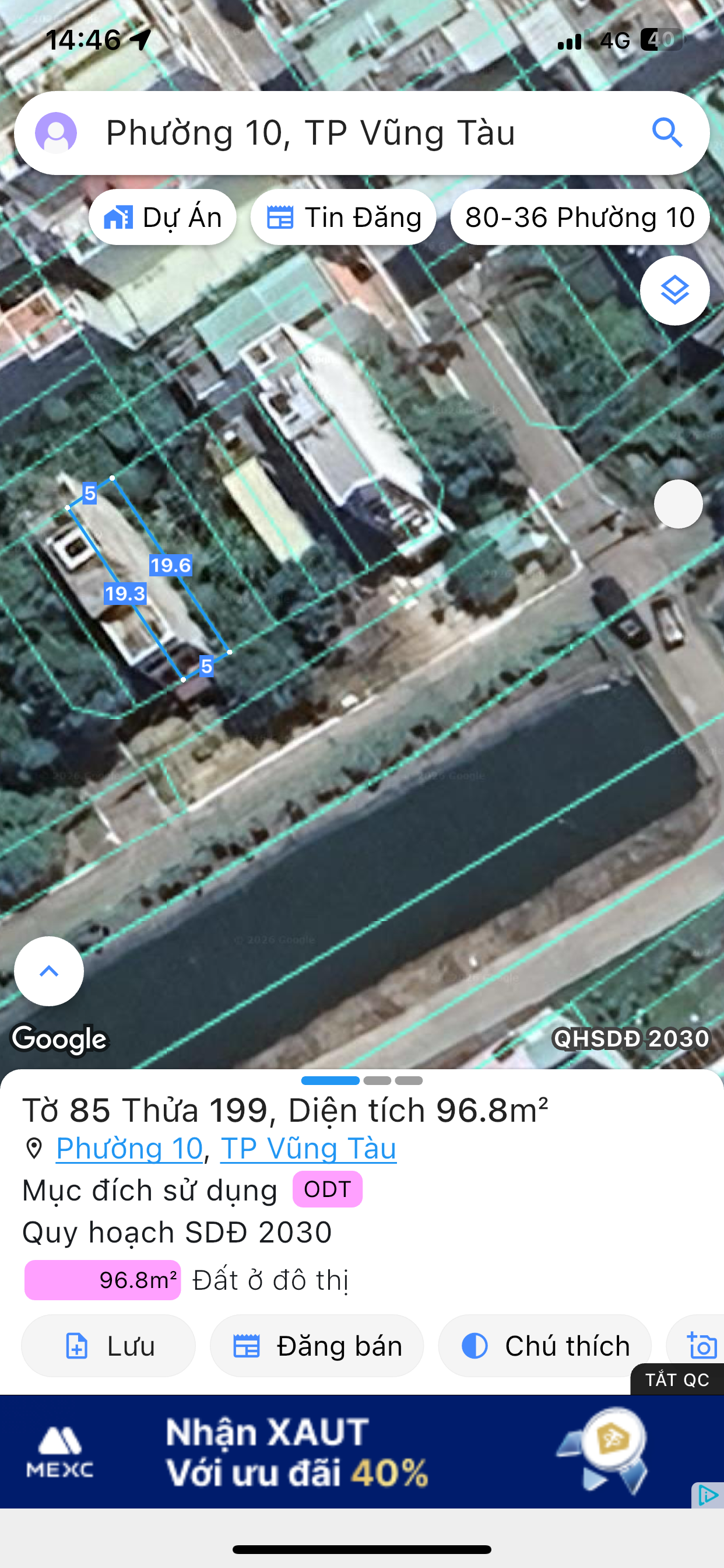Tap the round white button on the map
Image resolution: width=724 pixels, height=1568 pixels.
pos(678,504)
